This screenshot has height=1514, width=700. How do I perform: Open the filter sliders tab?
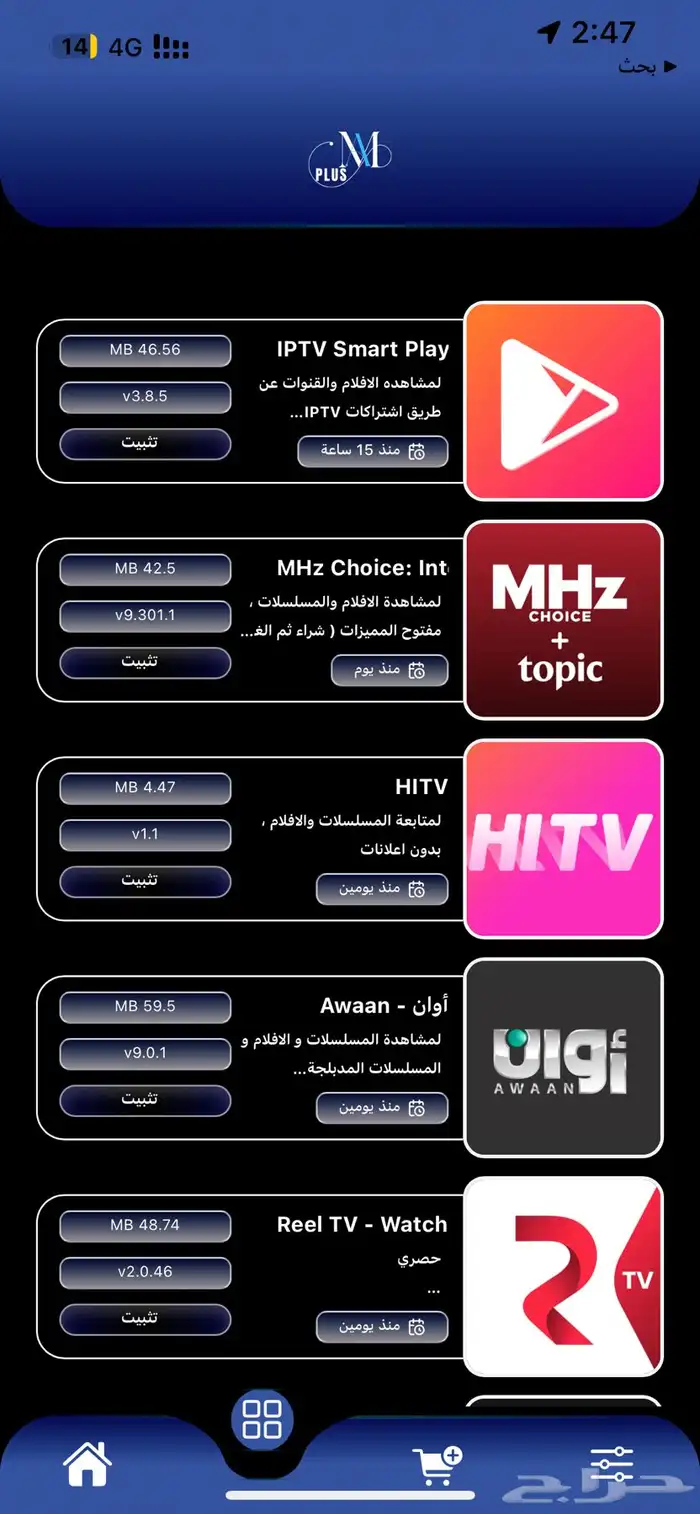coord(612,1463)
